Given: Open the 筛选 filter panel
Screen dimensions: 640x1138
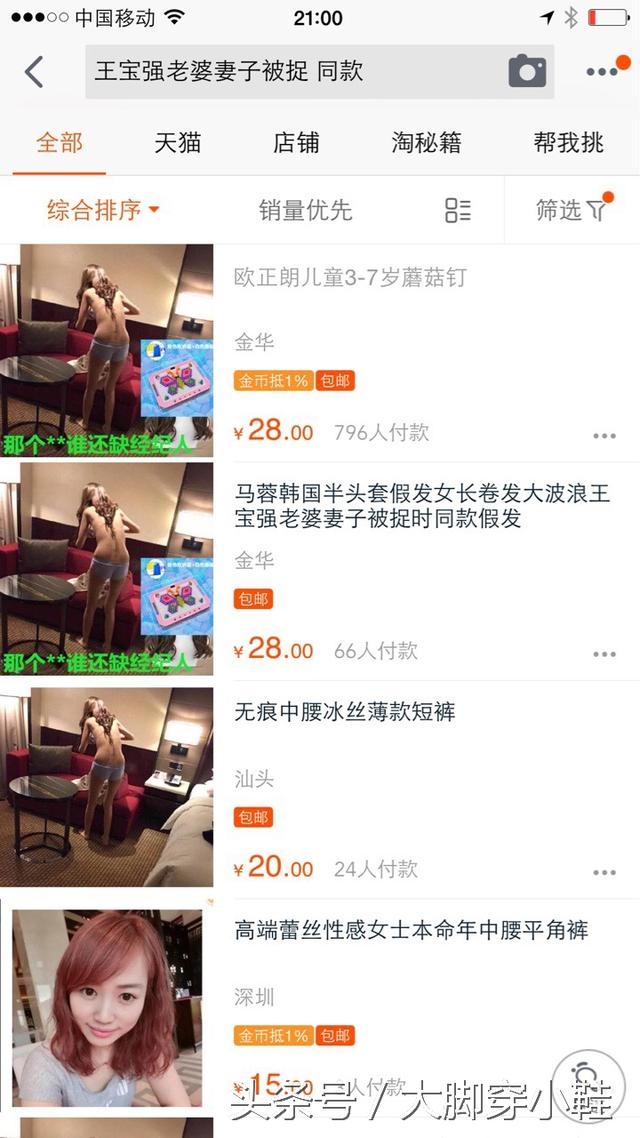Looking at the screenshot, I should [570, 210].
